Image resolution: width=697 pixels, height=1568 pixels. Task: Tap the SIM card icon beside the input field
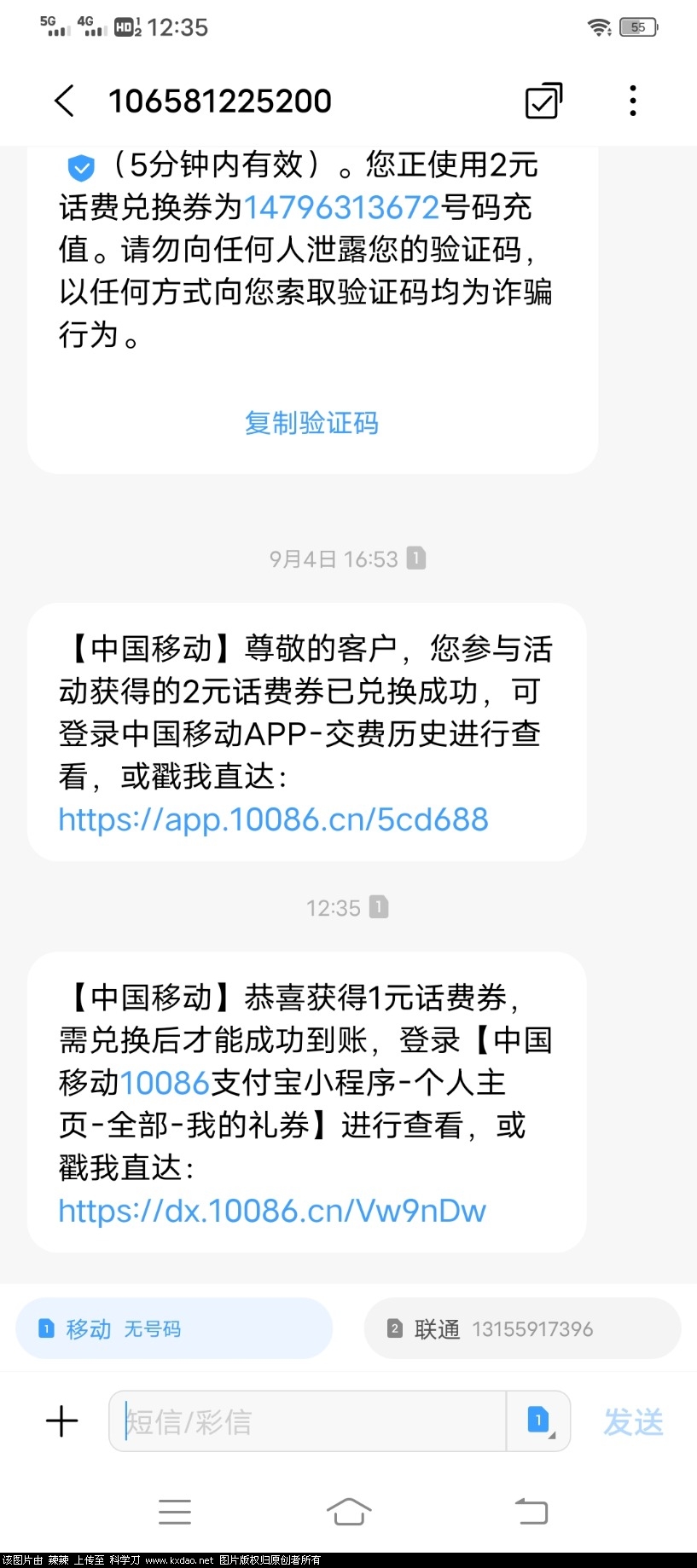coord(537,1420)
